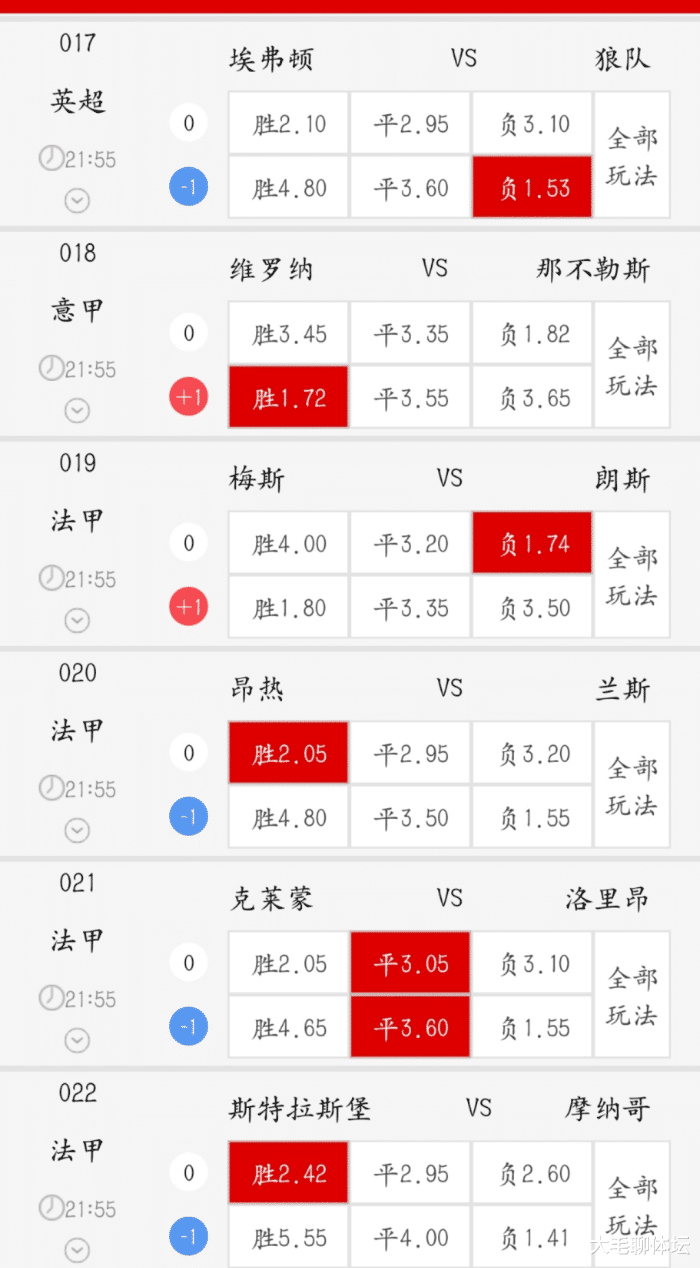Open 全部玩法 for match 018
Screen dimensions: 700x1268
[632, 366]
